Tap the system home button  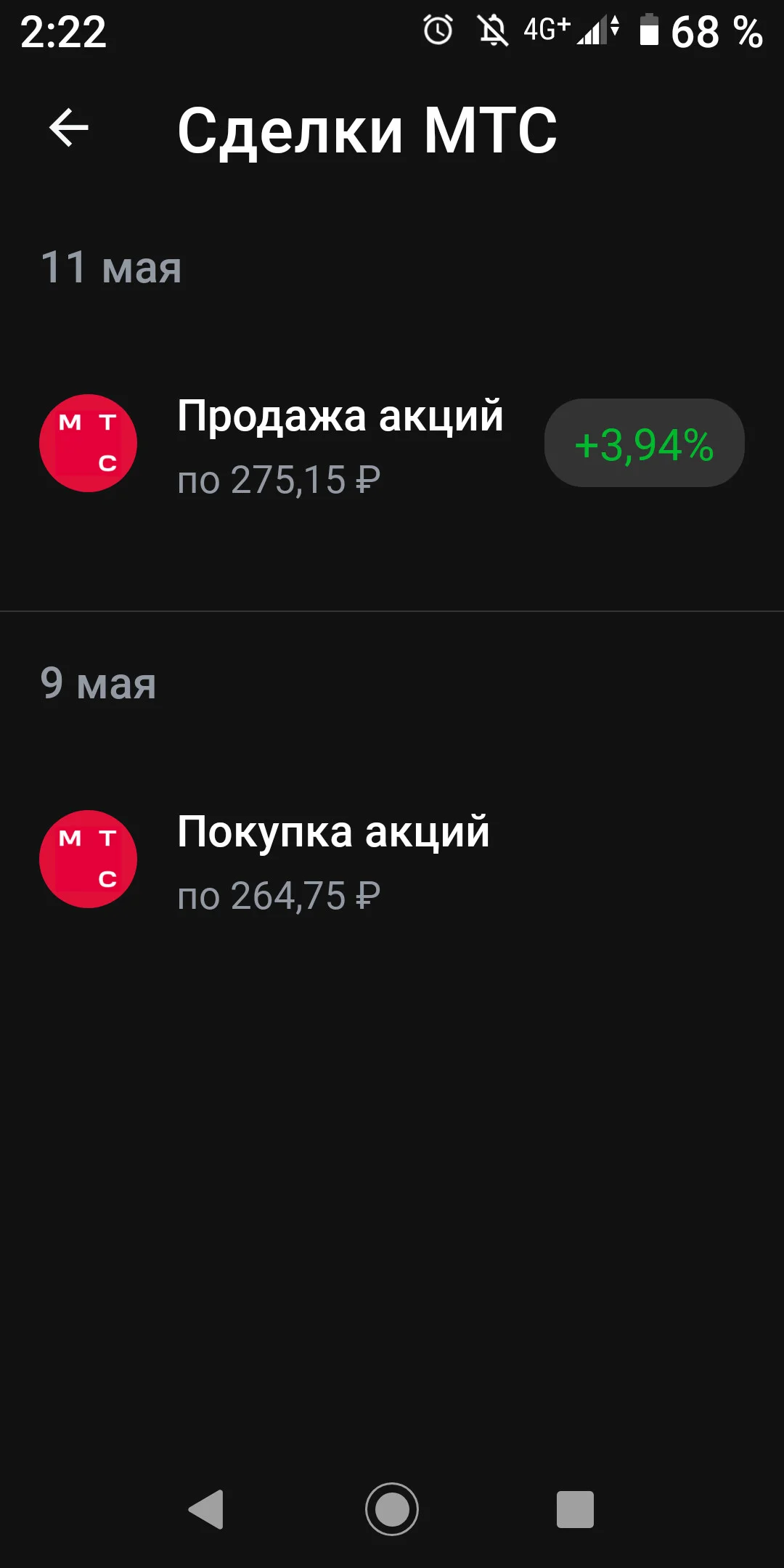392,1509
